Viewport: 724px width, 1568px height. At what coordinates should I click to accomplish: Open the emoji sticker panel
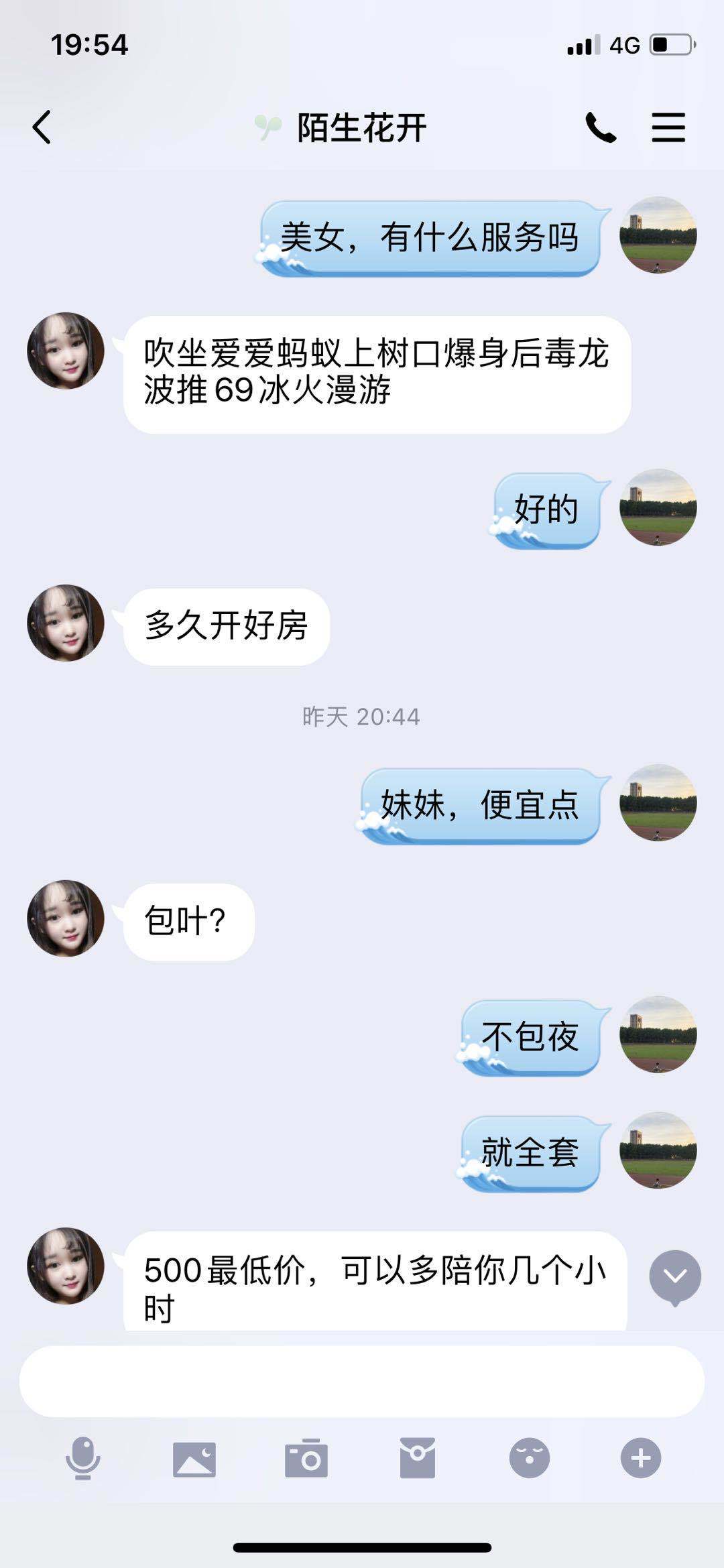pos(530,1458)
